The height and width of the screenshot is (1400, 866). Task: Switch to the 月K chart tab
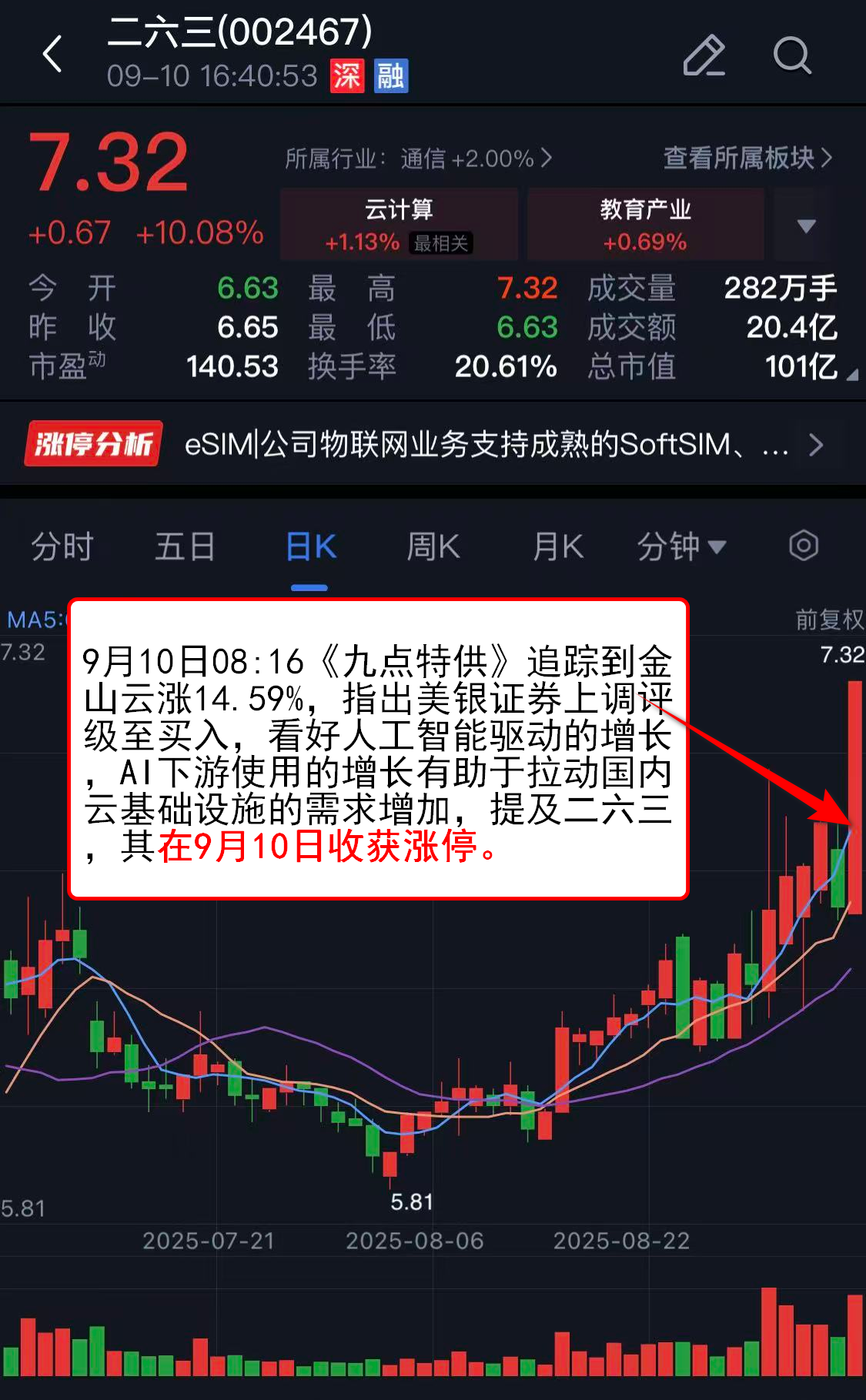(558, 547)
